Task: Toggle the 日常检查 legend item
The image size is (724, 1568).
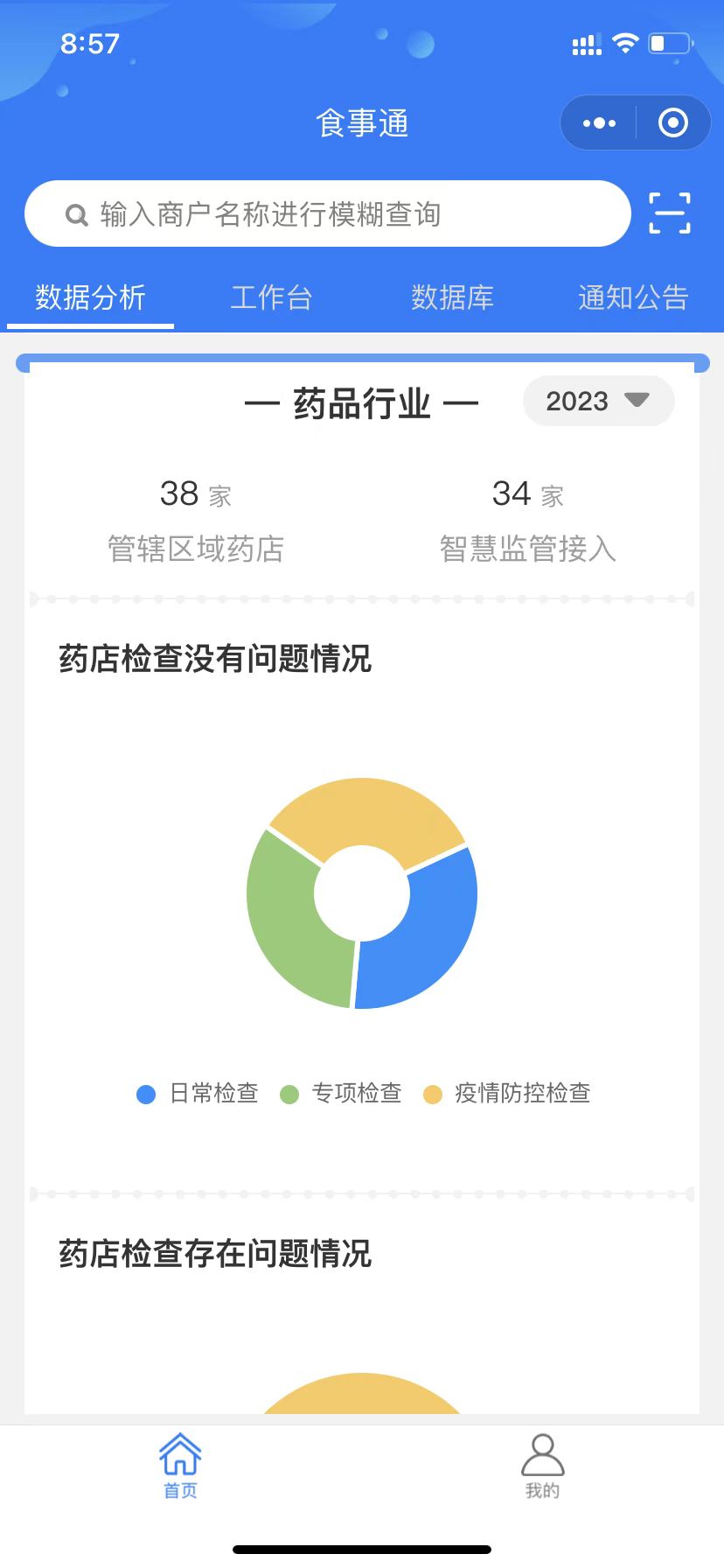Action: [x=198, y=1093]
